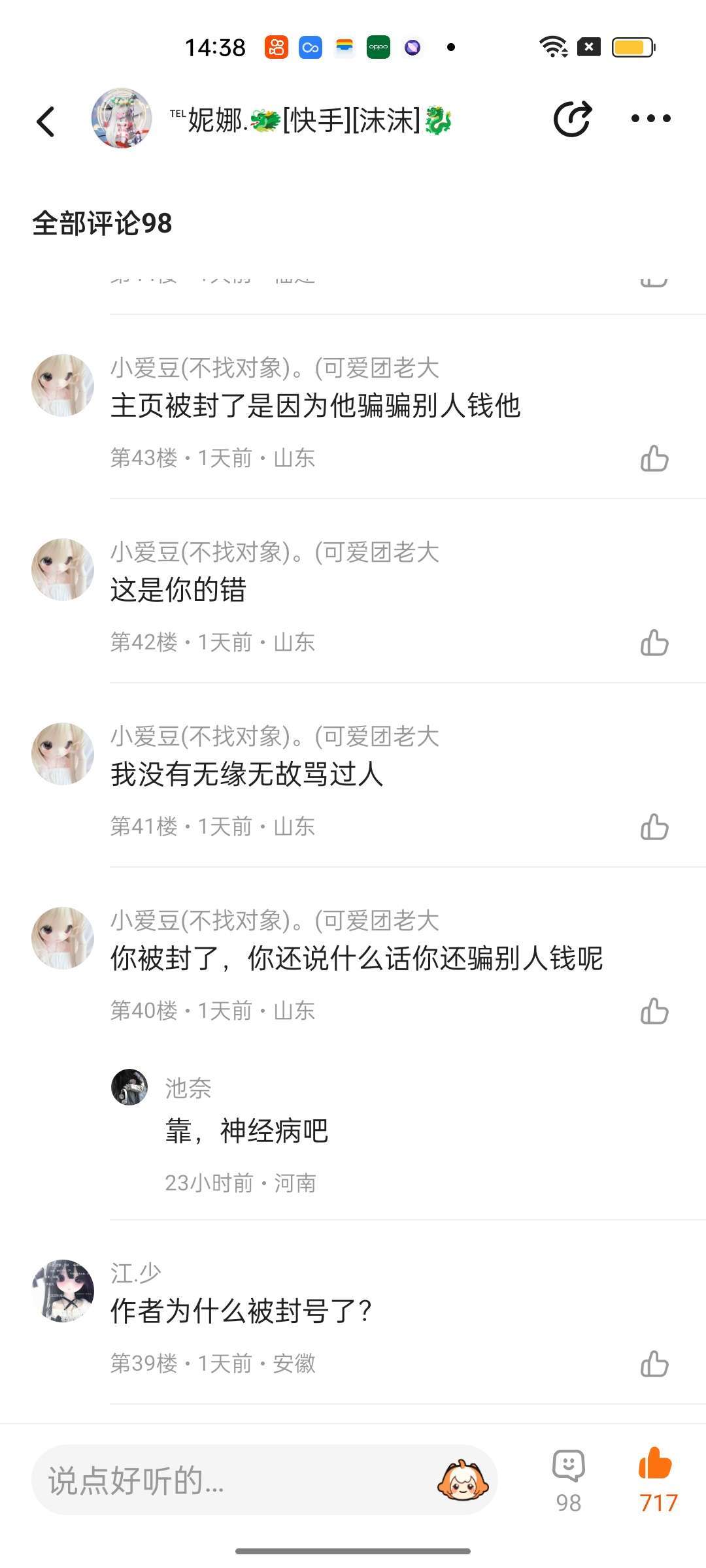Open the emoji sticker picker in the comment box

pos(463,1480)
